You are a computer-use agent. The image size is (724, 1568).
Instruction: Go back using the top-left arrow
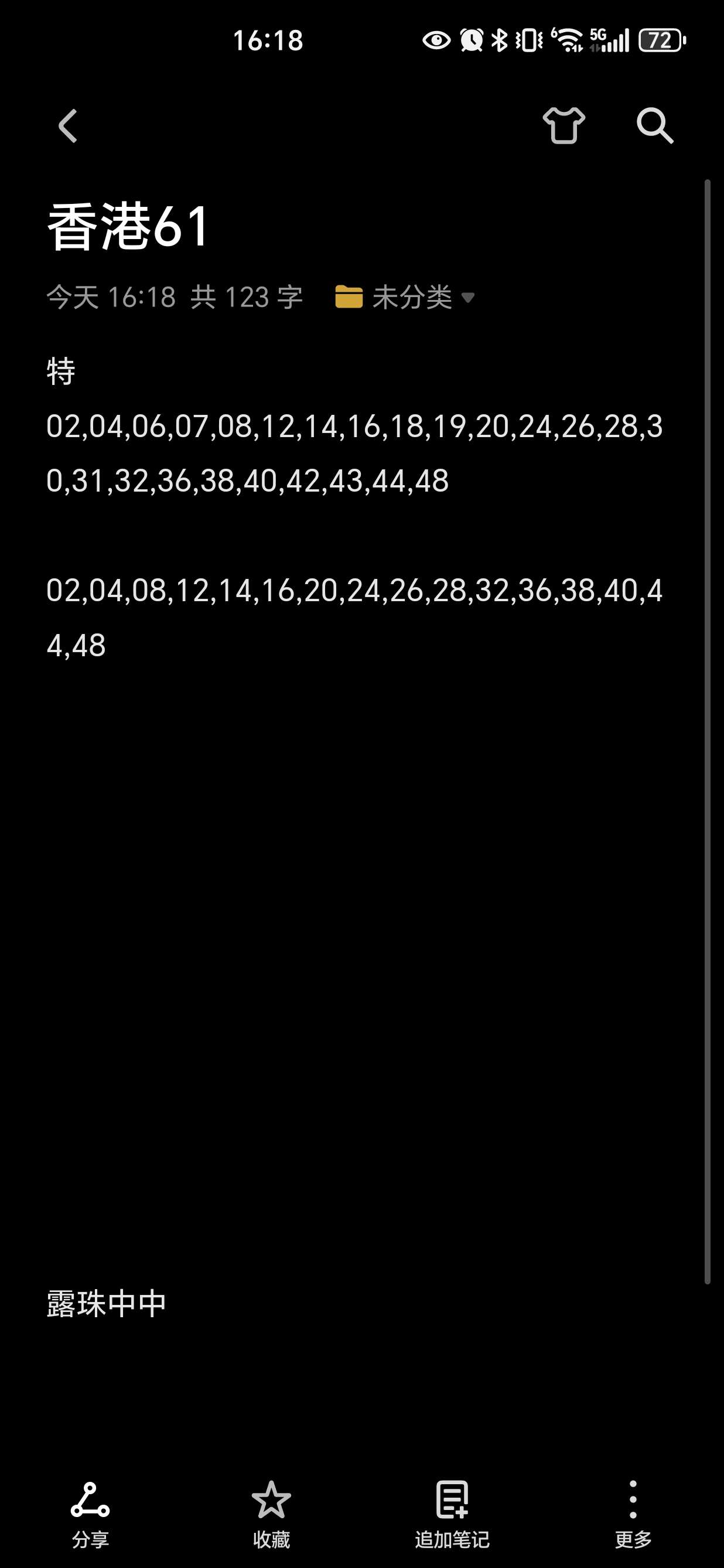[68, 126]
